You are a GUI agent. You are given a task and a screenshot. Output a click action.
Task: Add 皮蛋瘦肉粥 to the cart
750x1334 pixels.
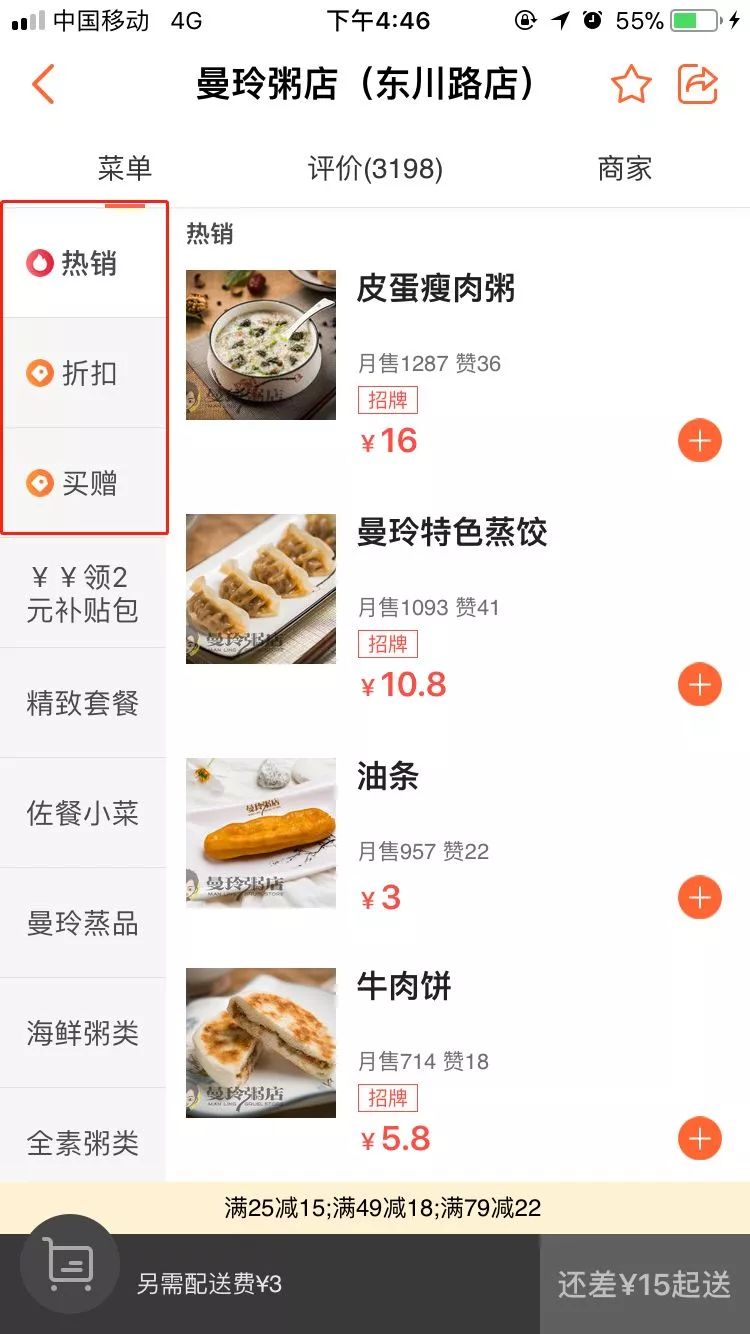pos(699,441)
